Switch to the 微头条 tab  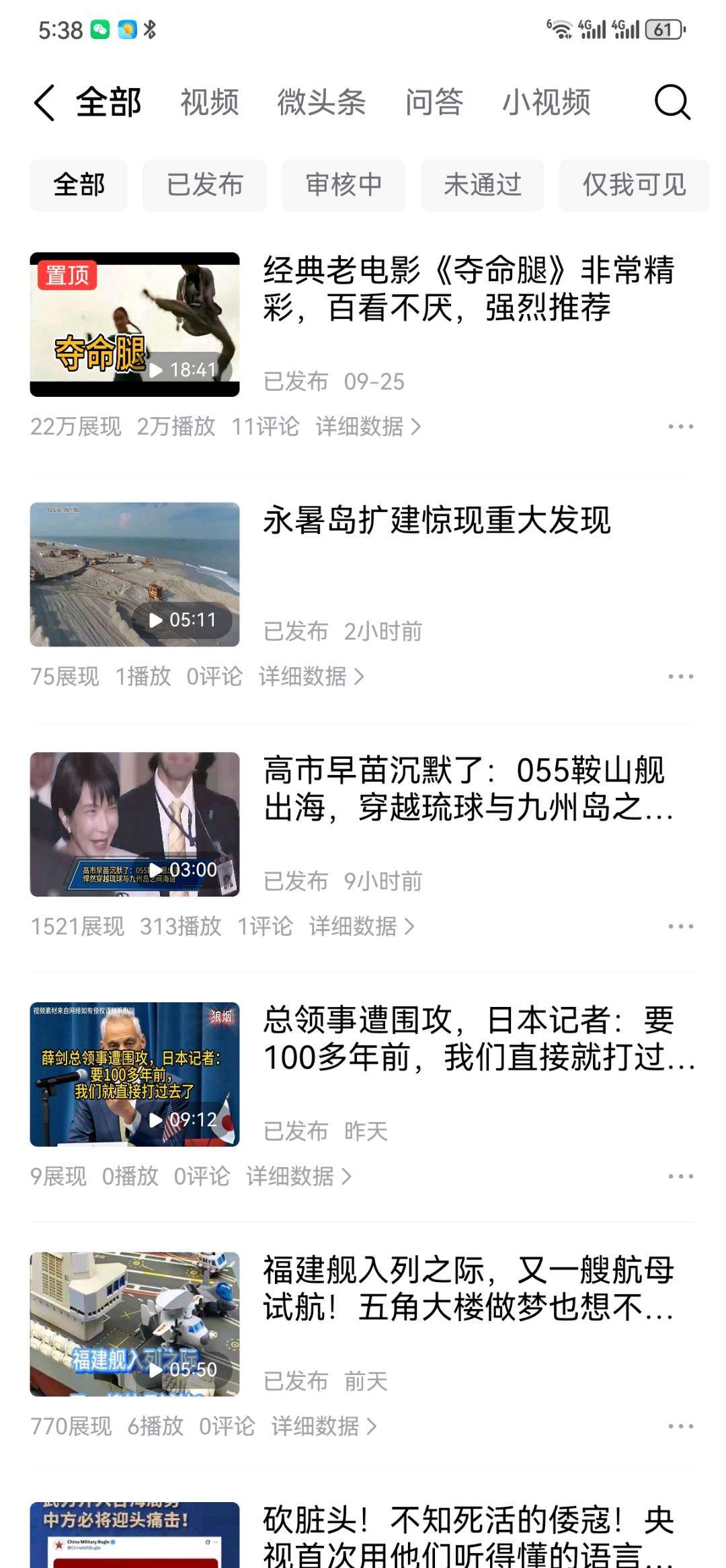click(x=321, y=103)
